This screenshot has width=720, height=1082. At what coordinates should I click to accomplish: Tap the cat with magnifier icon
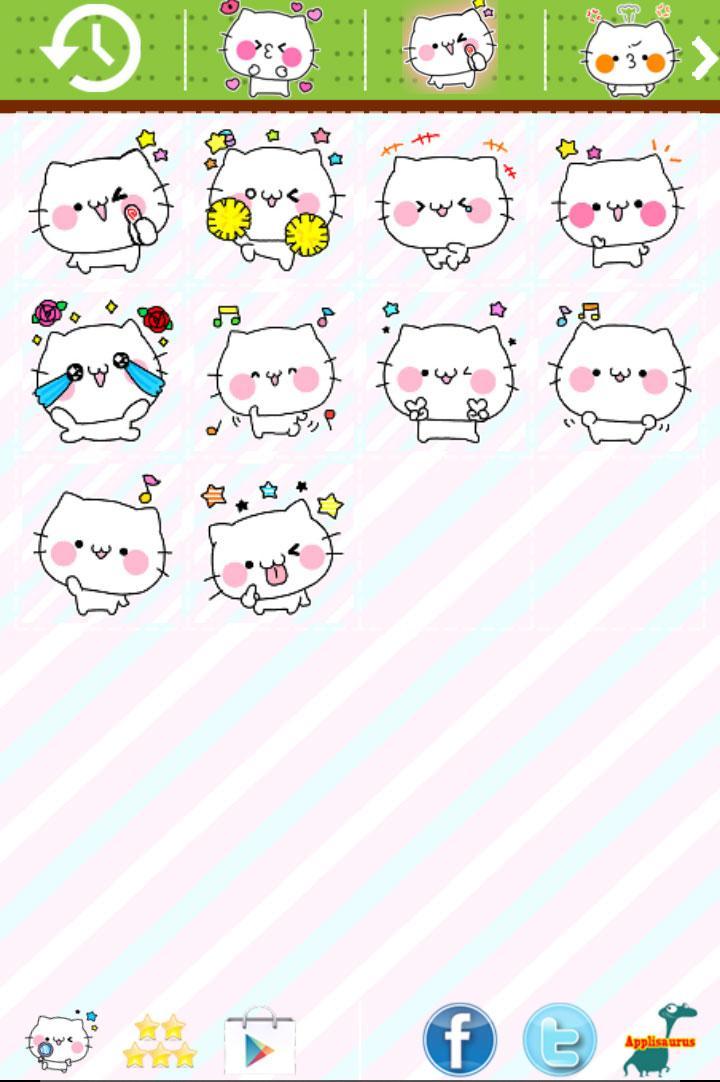tap(60, 1040)
